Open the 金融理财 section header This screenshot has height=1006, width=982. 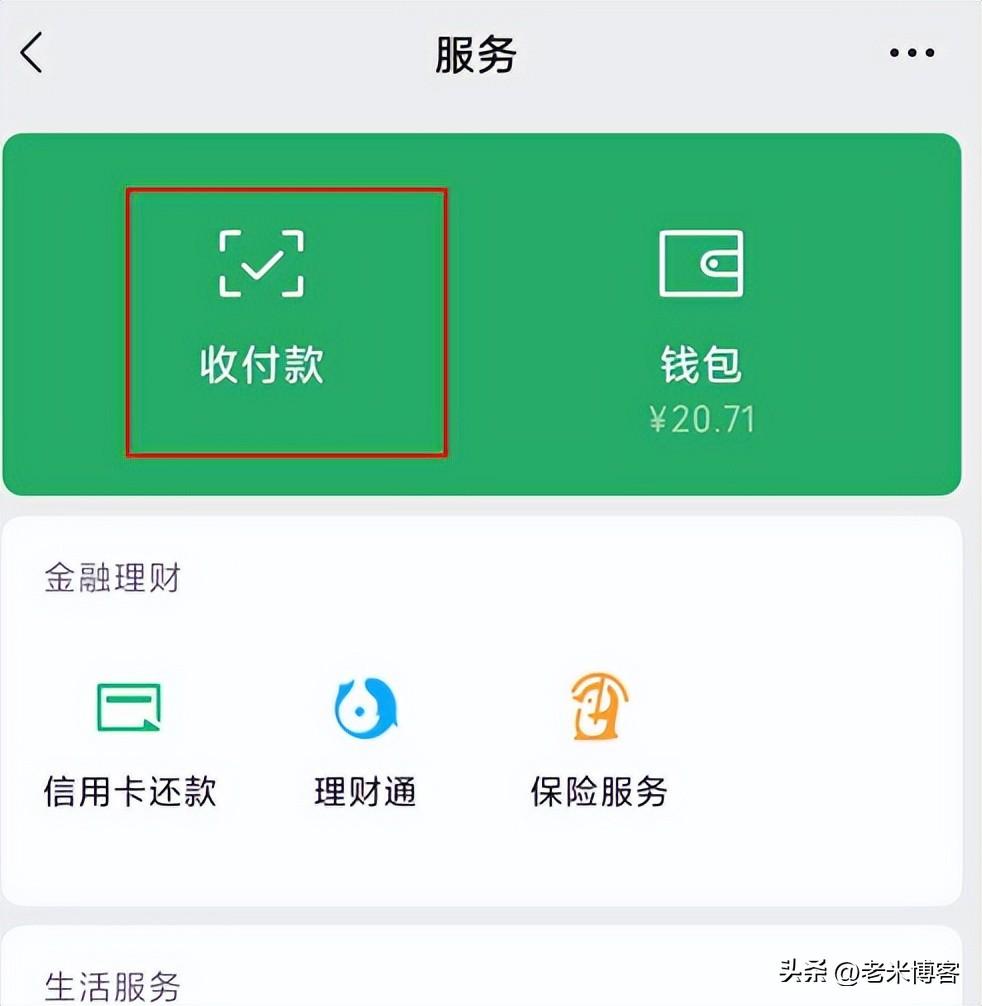[x=110, y=578]
